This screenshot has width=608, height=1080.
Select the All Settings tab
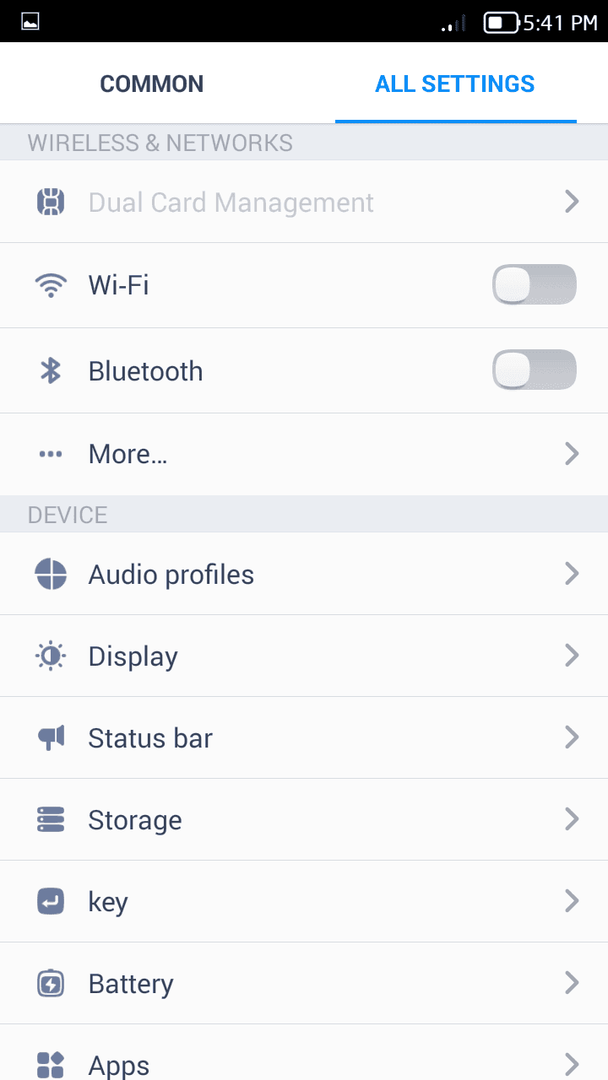[x=455, y=83]
